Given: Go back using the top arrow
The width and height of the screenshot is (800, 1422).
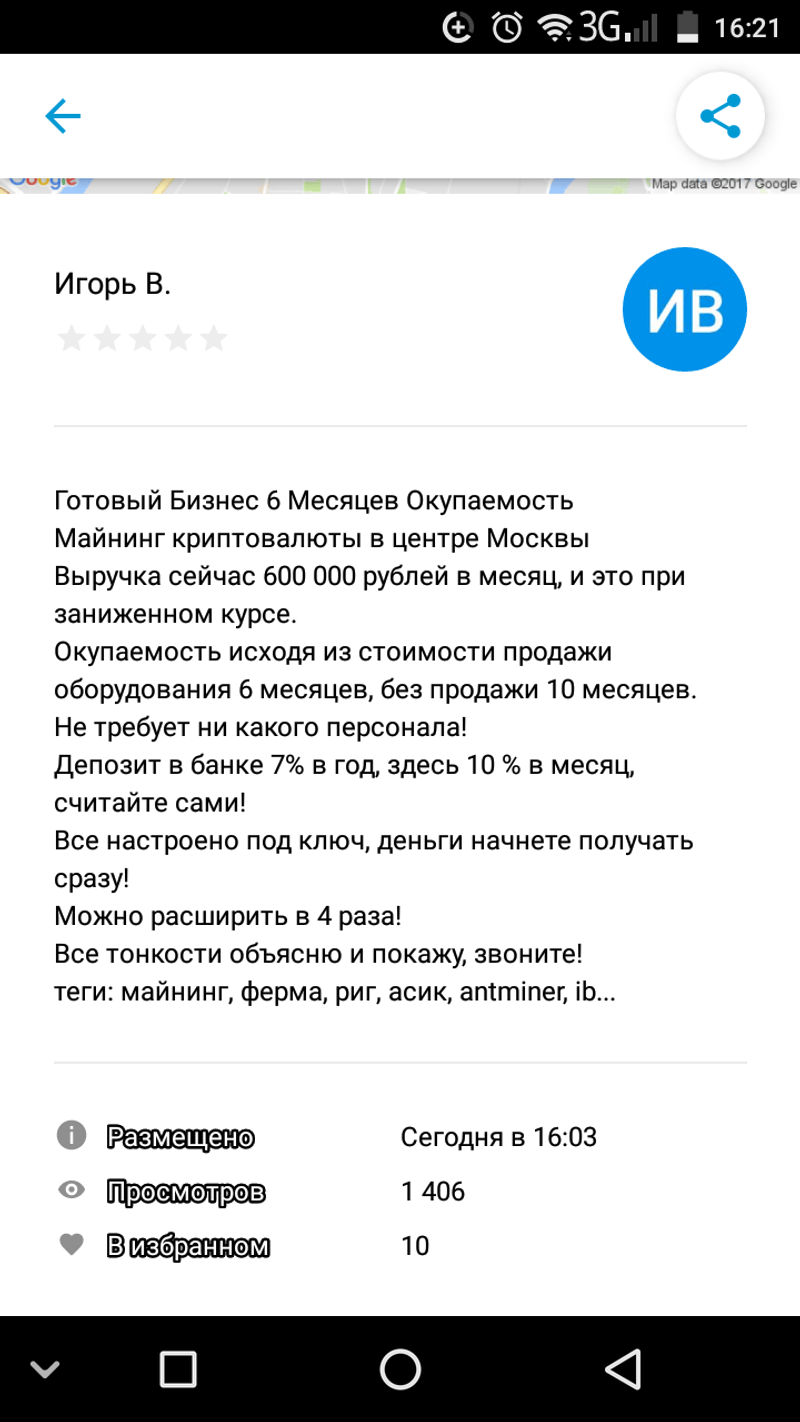Looking at the screenshot, I should (x=62, y=117).
